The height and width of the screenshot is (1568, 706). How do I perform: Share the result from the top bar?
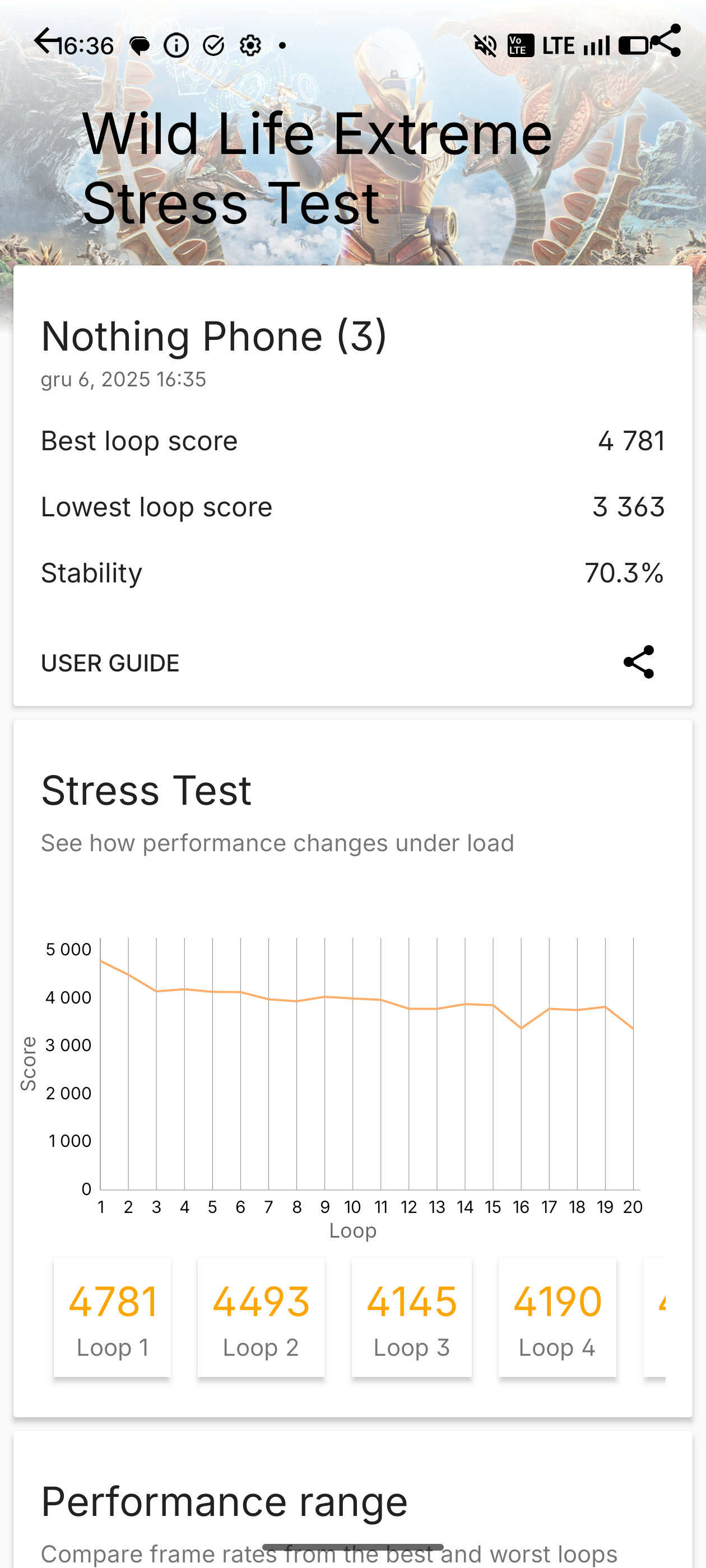[665, 41]
